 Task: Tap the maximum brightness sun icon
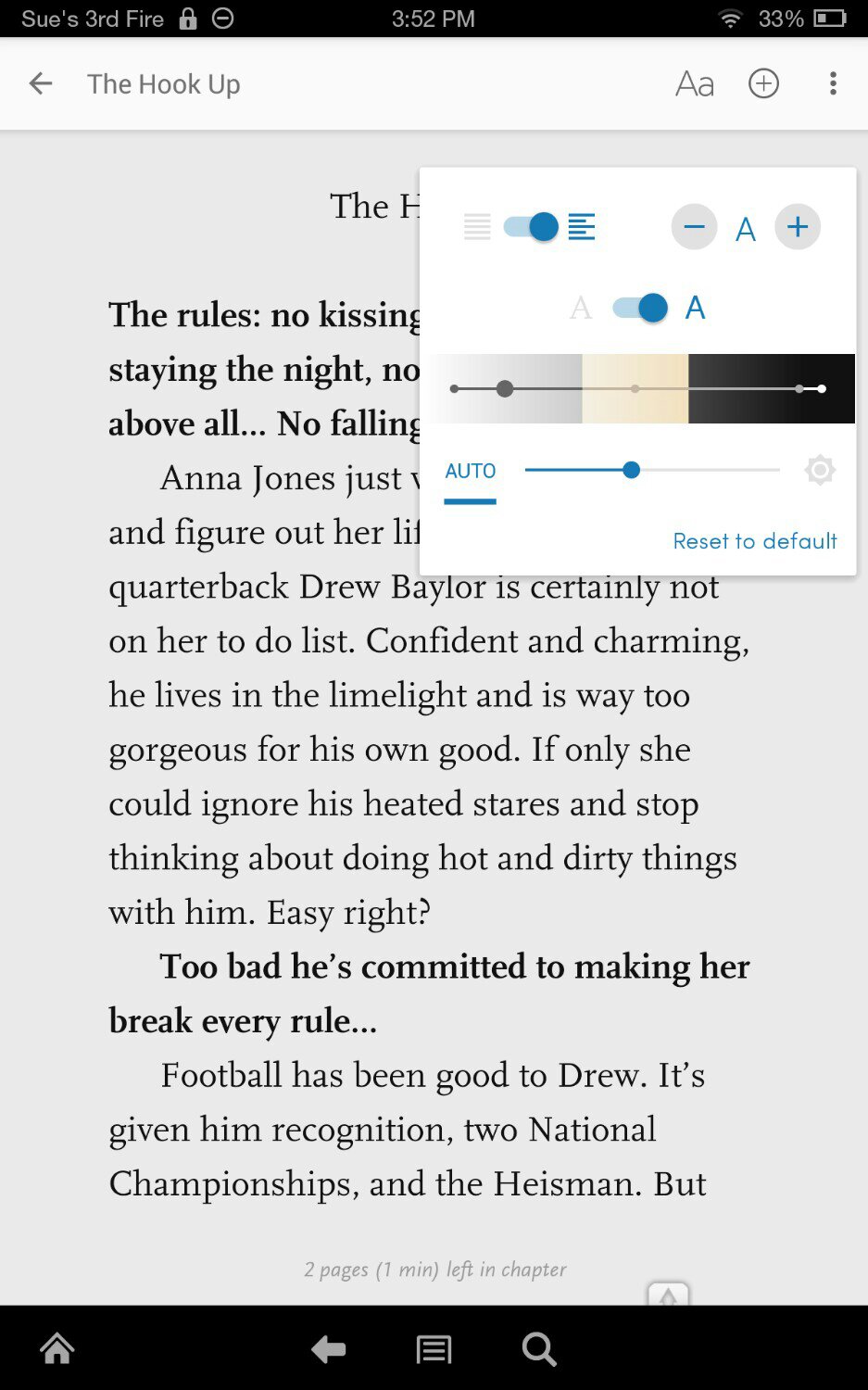click(x=820, y=471)
